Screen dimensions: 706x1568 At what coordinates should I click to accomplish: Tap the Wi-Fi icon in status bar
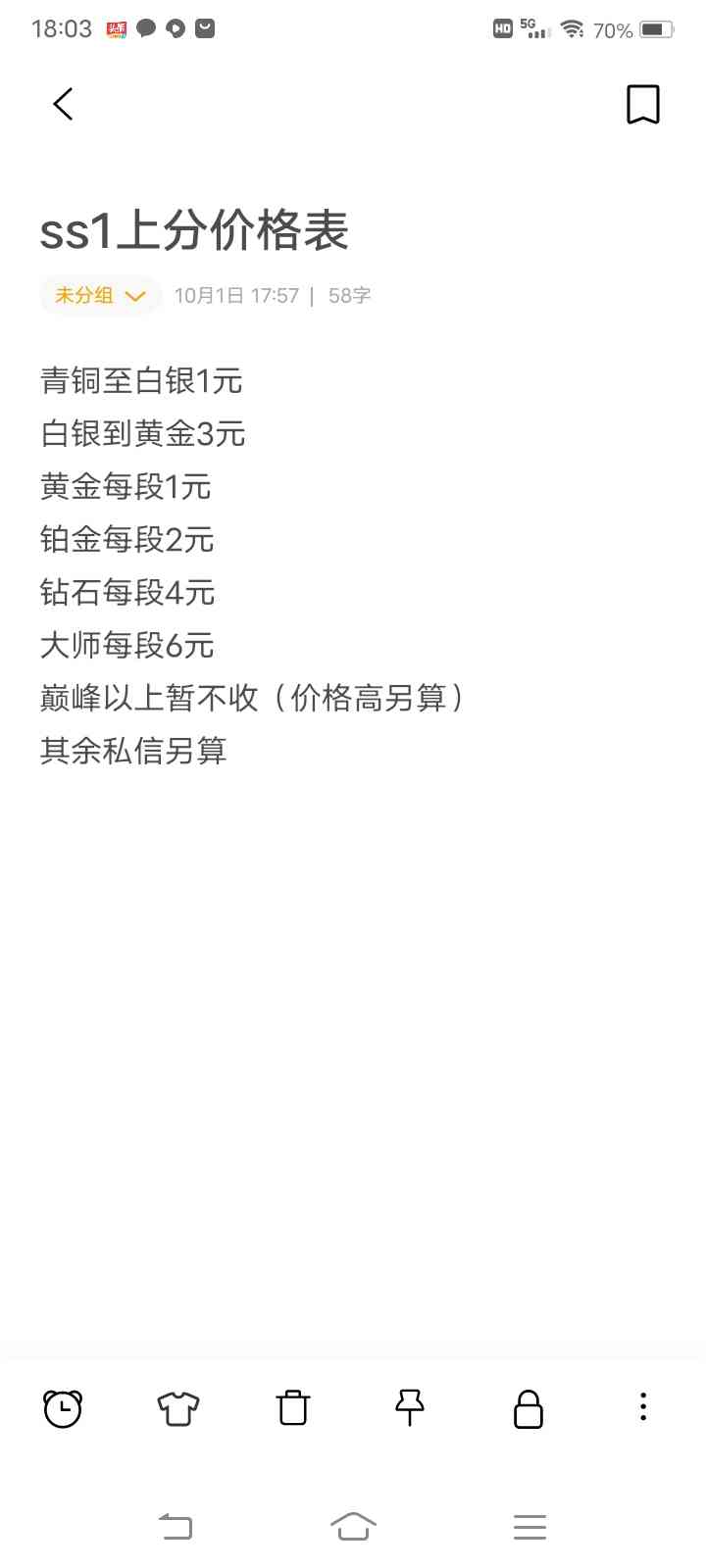572,28
